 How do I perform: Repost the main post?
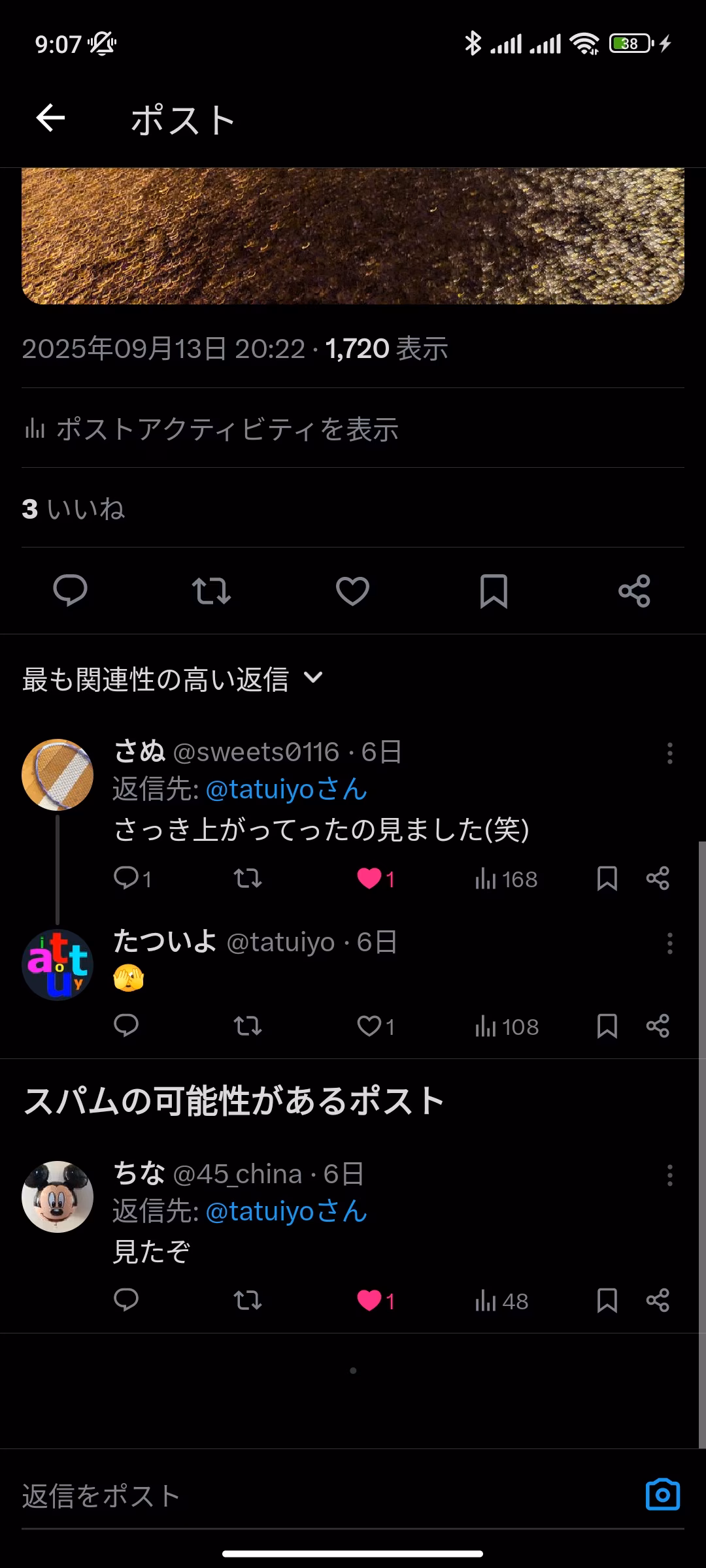pos(211,591)
